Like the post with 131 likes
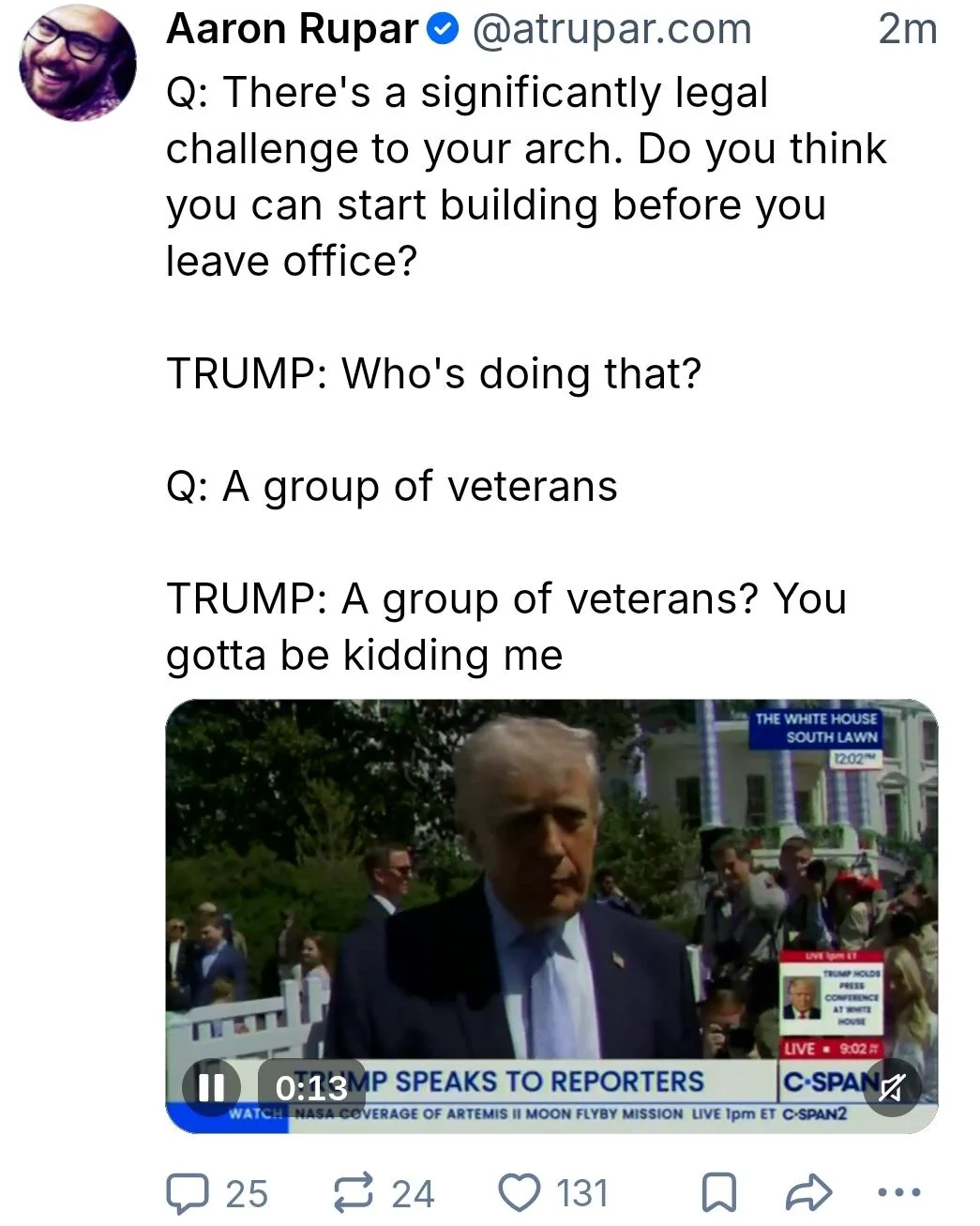Image resolution: width=980 pixels, height=1226 pixels. pos(520,1193)
